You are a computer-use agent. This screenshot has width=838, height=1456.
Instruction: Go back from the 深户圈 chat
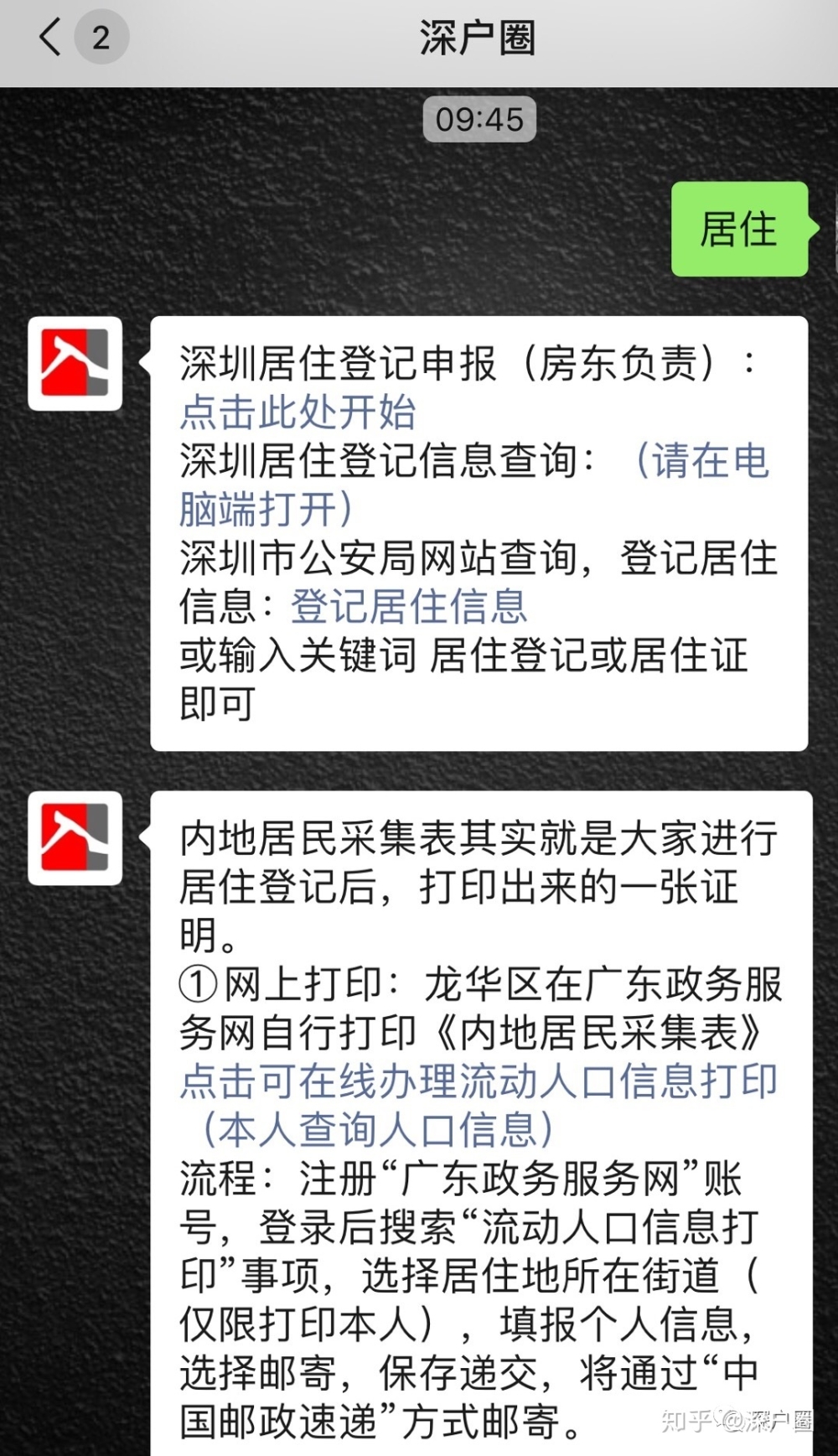[x=52, y=38]
